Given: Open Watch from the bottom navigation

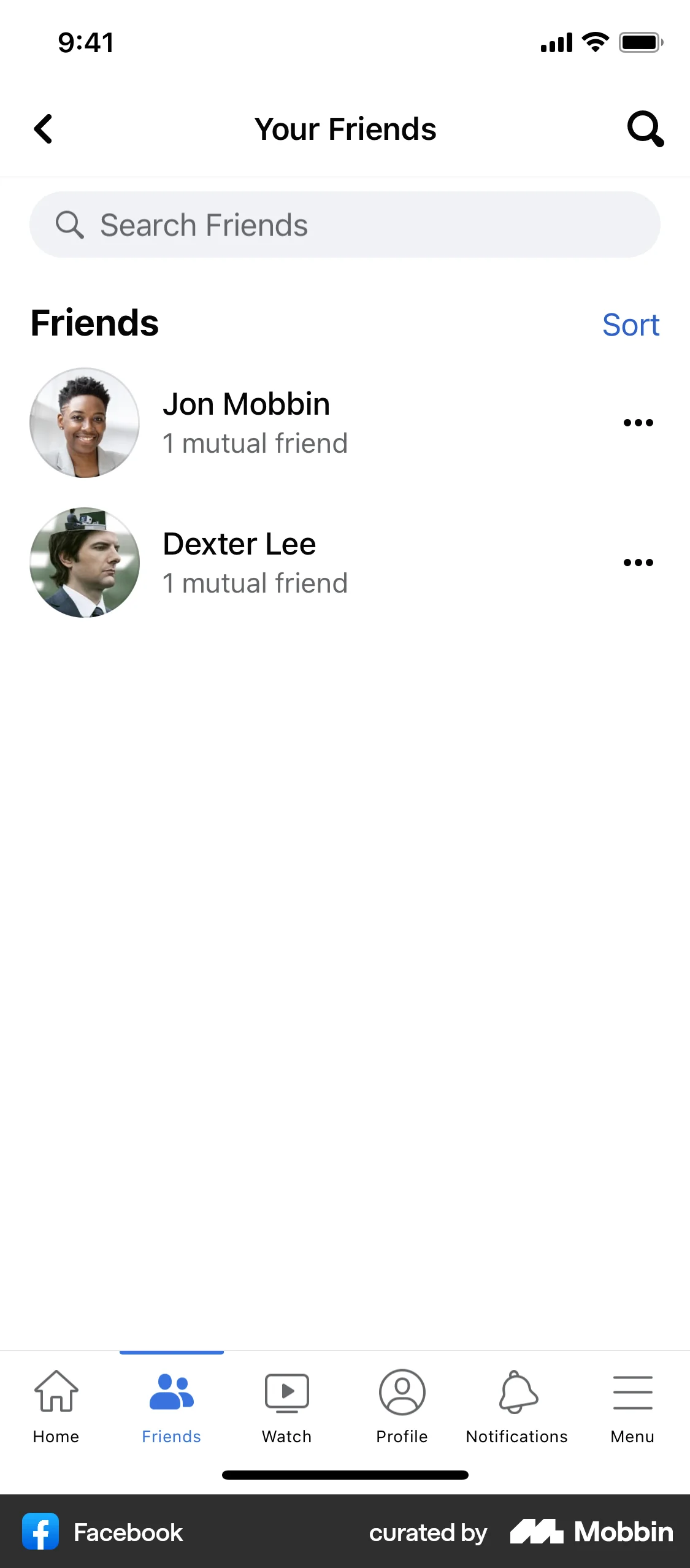Looking at the screenshot, I should pos(286,1393).
